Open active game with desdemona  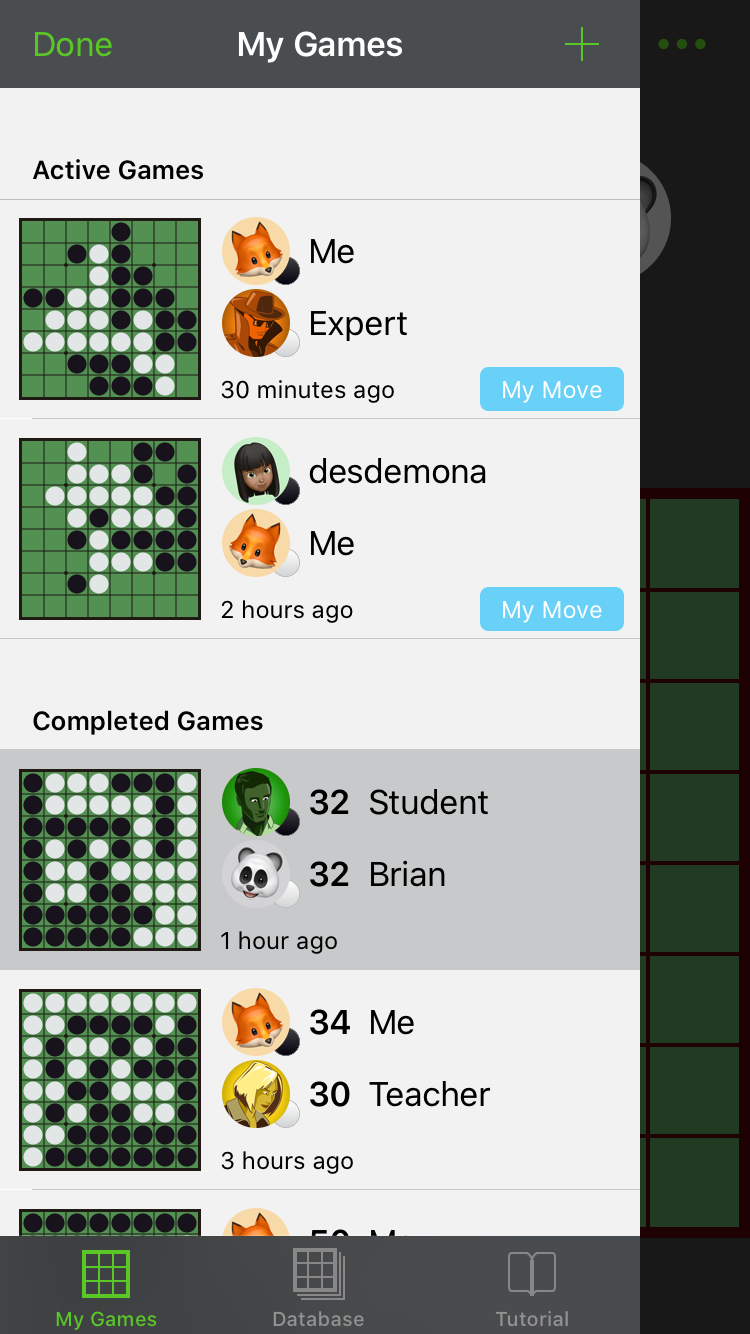[320, 529]
